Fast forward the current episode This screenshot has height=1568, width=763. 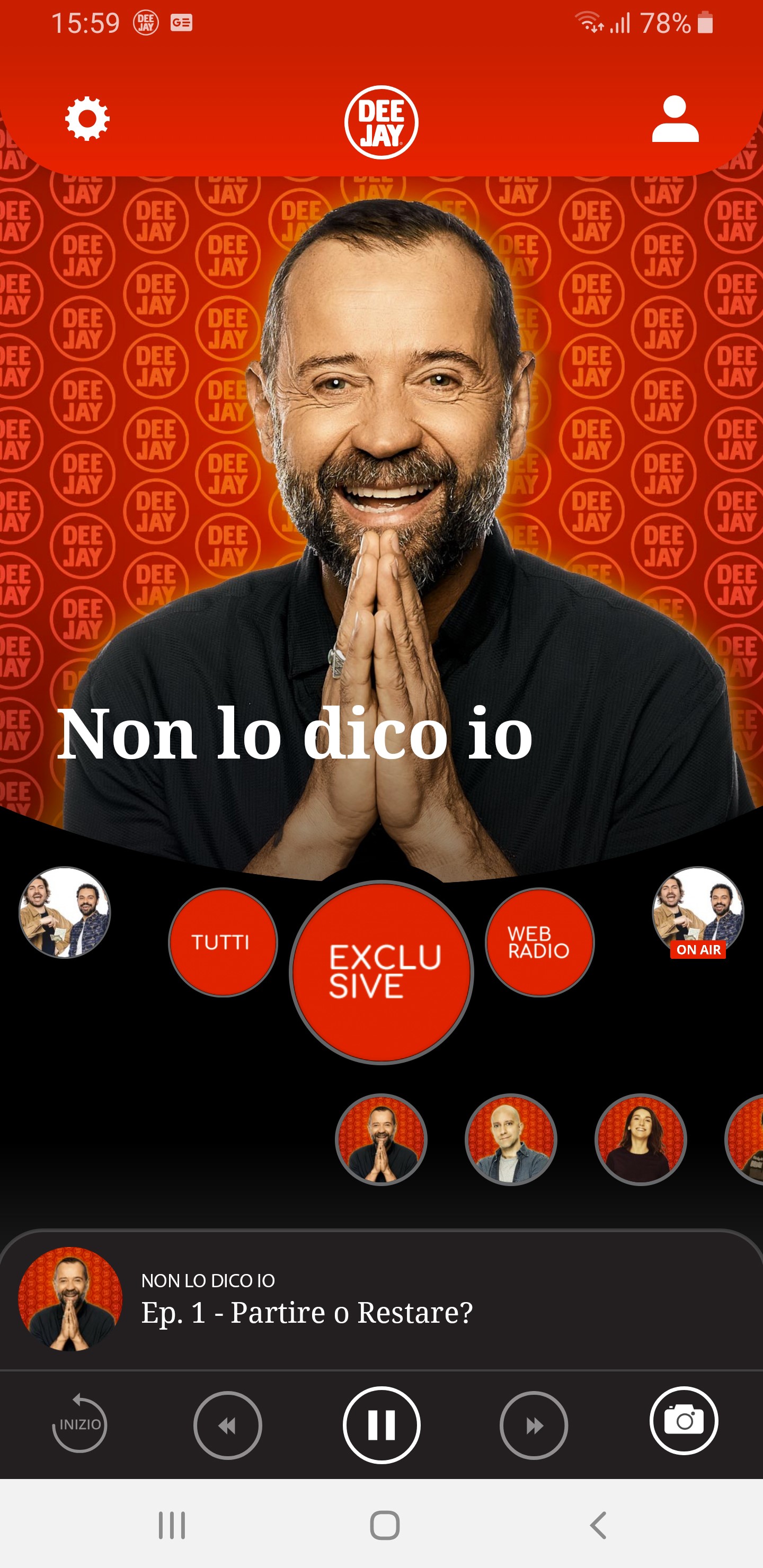pyautogui.click(x=534, y=1424)
